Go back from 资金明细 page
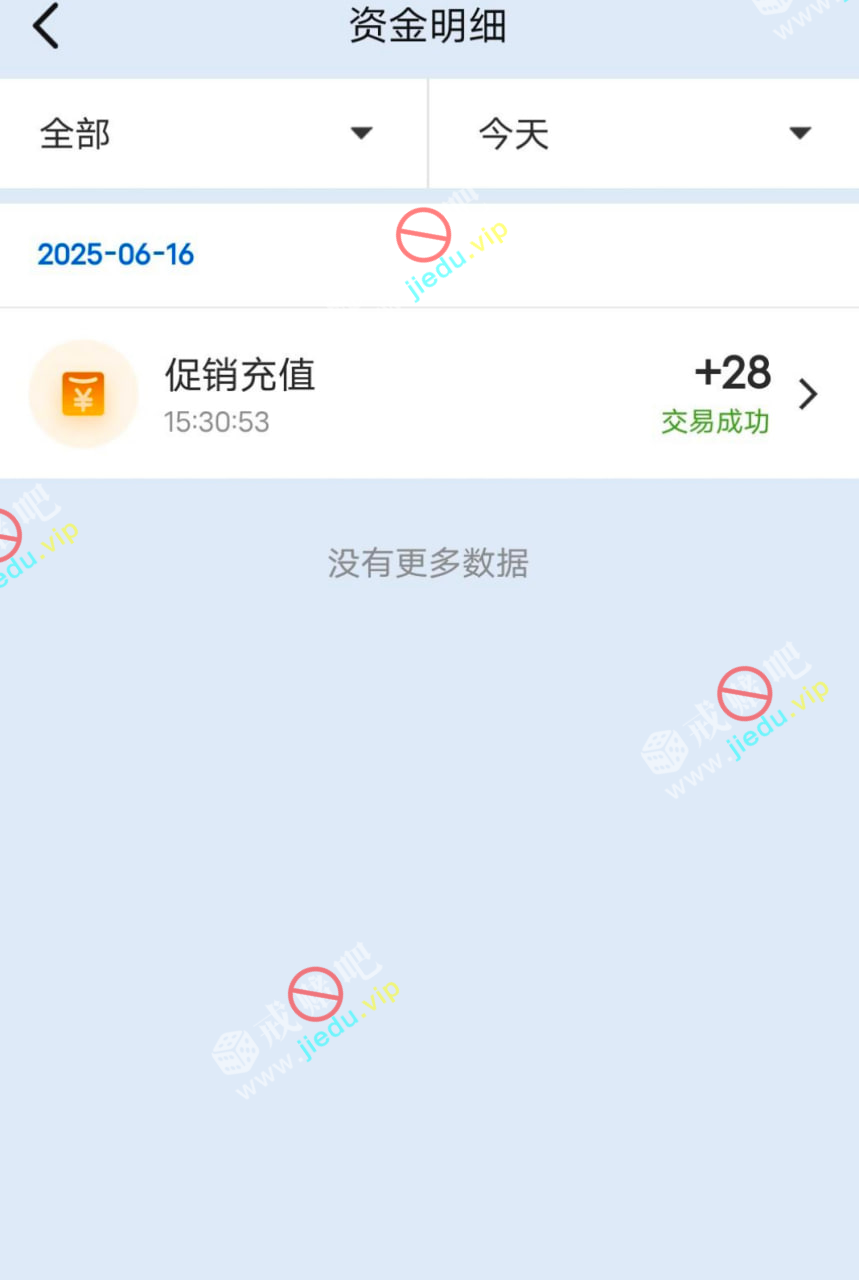The height and width of the screenshot is (1280, 859). tap(46, 27)
